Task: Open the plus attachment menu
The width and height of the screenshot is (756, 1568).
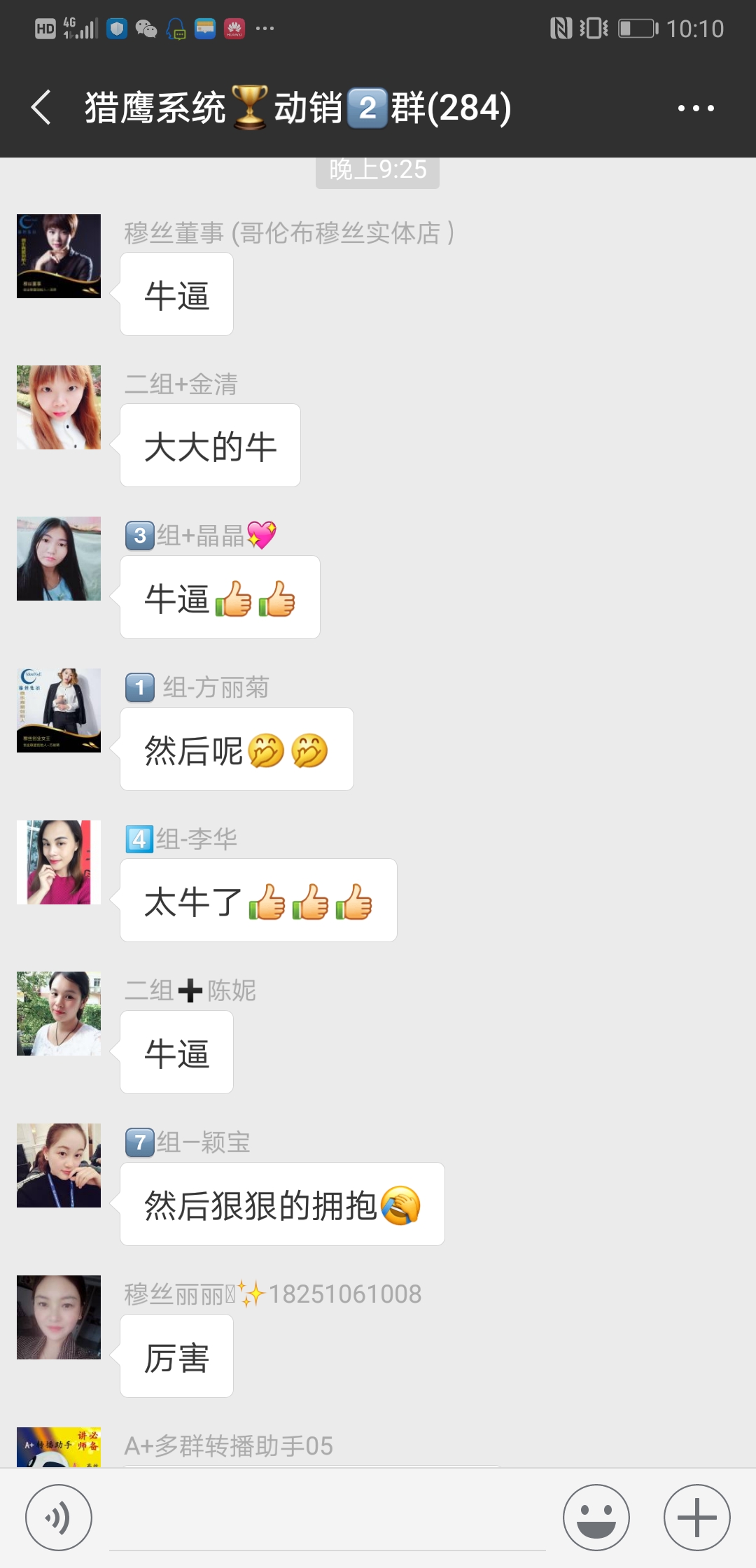Action: pos(696,1518)
